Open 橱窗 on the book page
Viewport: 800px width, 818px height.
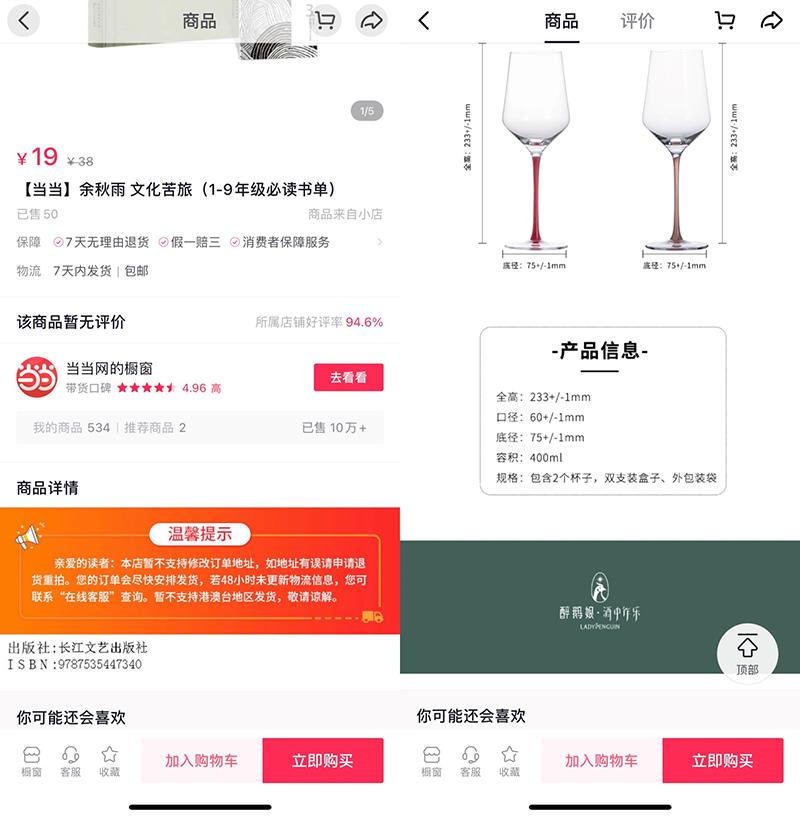tap(31, 760)
